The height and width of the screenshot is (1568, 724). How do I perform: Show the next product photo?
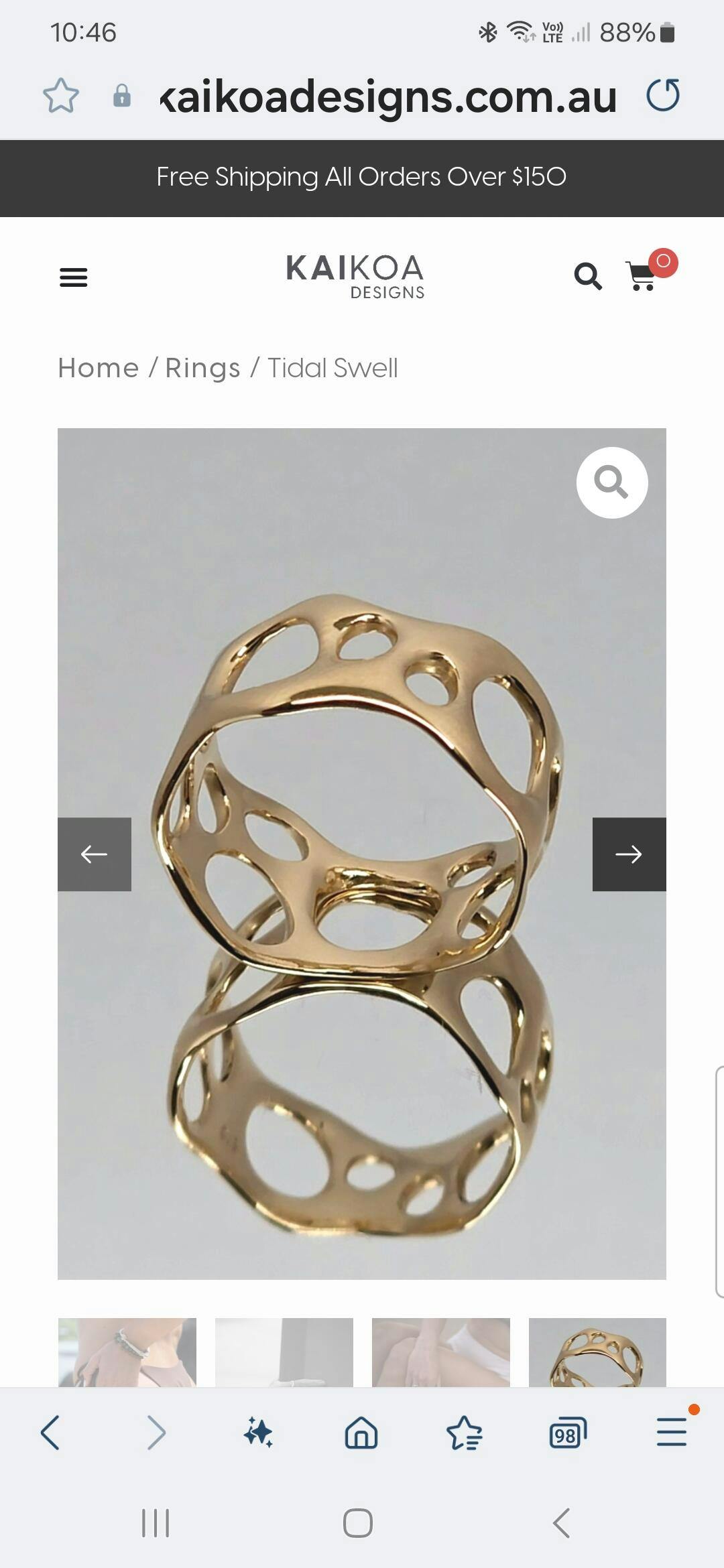point(629,854)
